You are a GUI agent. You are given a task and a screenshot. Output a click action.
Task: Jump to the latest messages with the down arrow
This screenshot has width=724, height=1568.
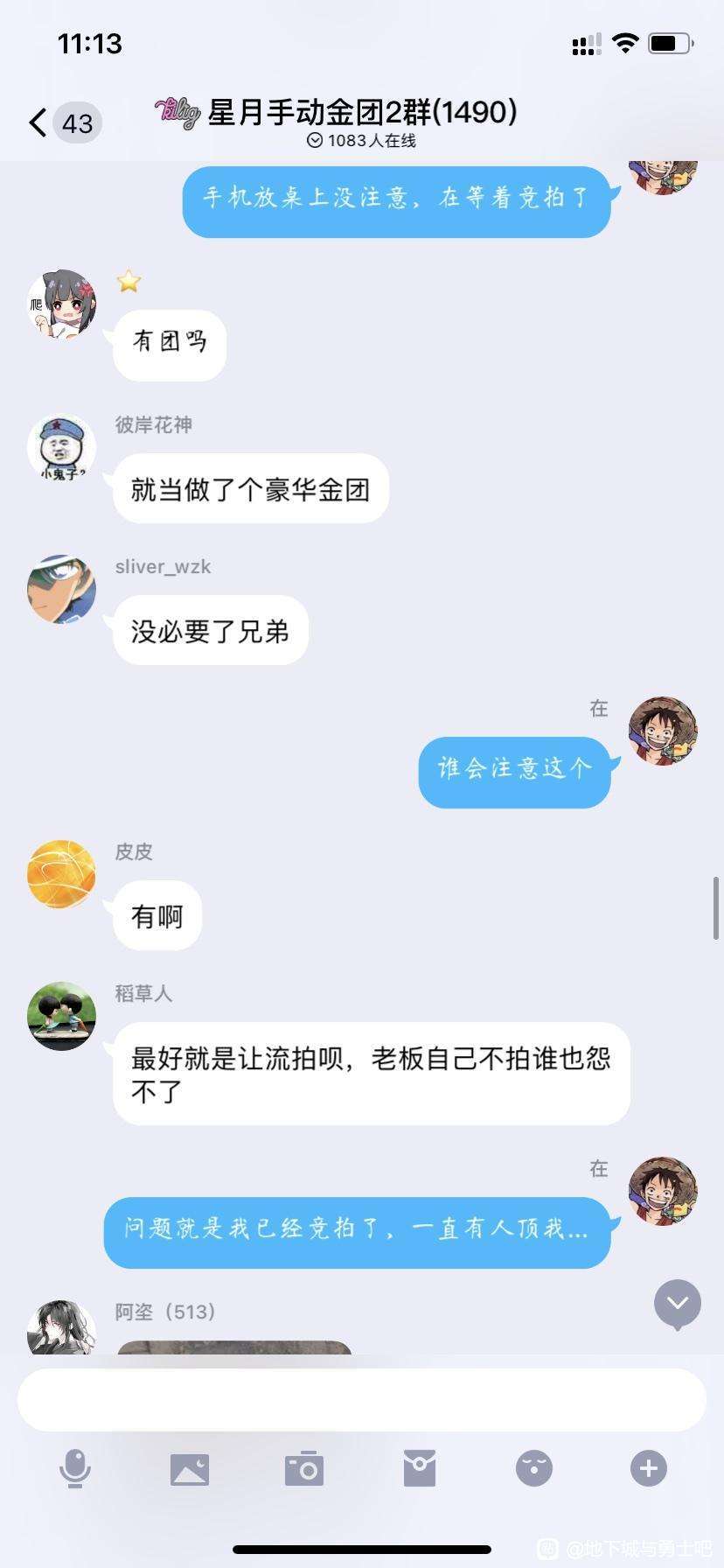[678, 1304]
